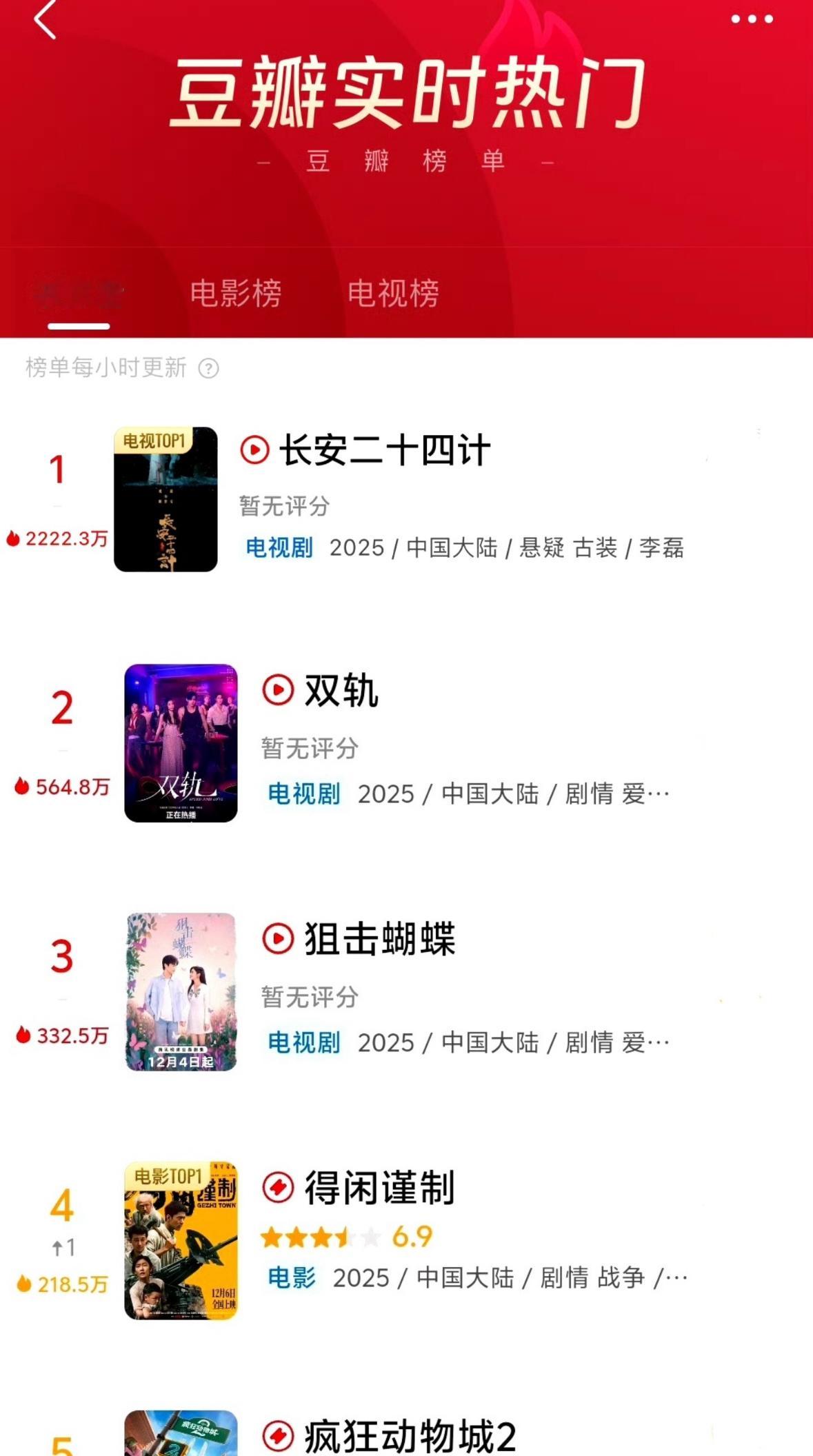The image size is (813, 1456).
Task: Open the 长安二十四计 entry
Action: click(385, 451)
